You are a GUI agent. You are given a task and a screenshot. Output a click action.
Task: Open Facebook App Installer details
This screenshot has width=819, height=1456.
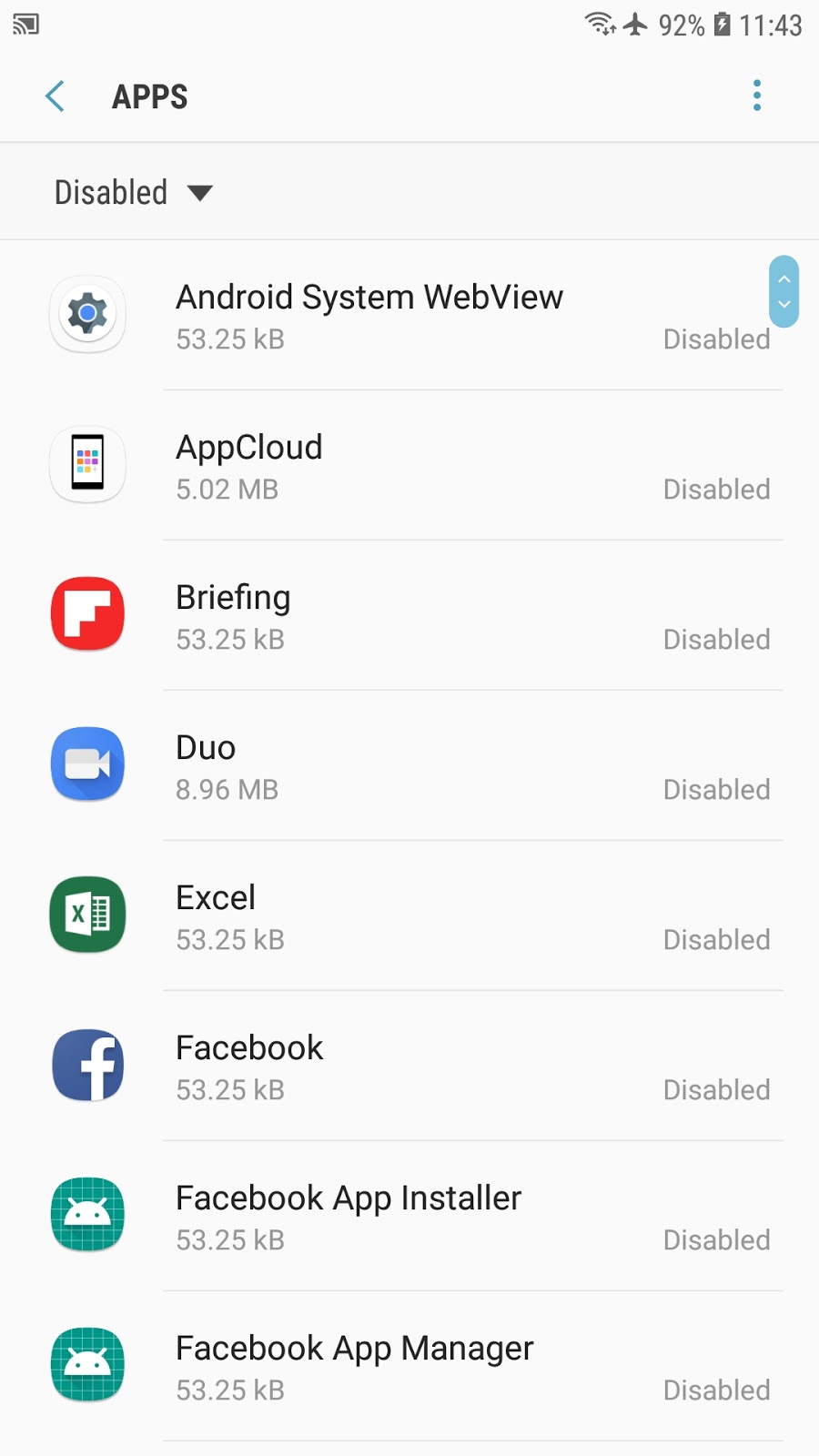409,1217
